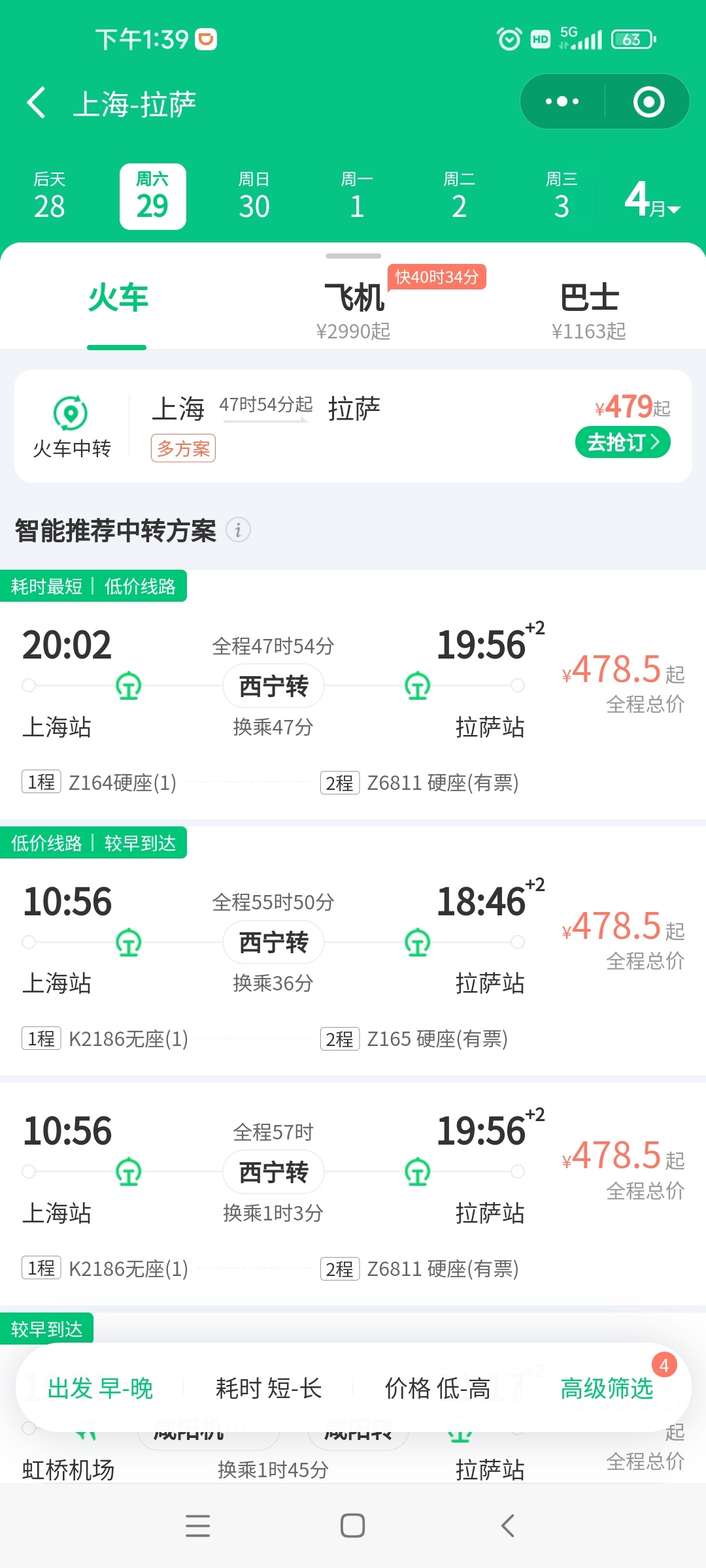Click the 多方案 tag under 上海

tap(182, 448)
